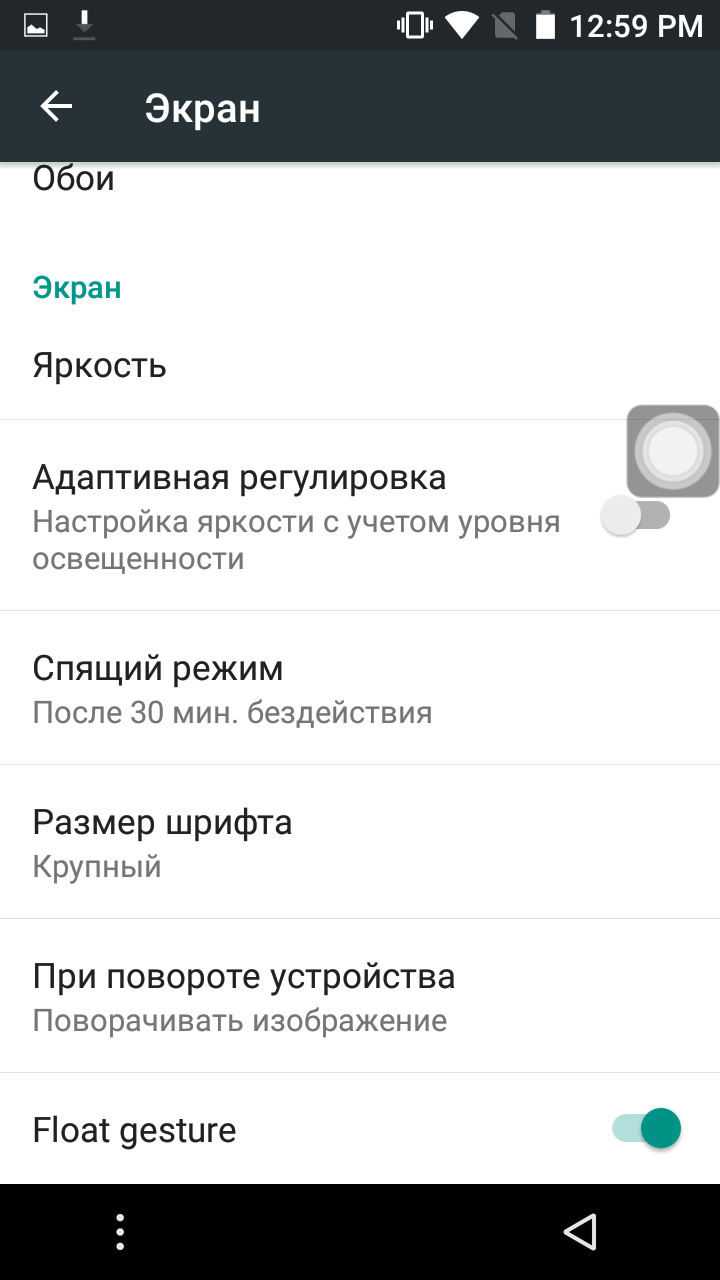The image size is (720, 1280).
Task: Tap the system back triangle button
Action: click(581, 1232)
